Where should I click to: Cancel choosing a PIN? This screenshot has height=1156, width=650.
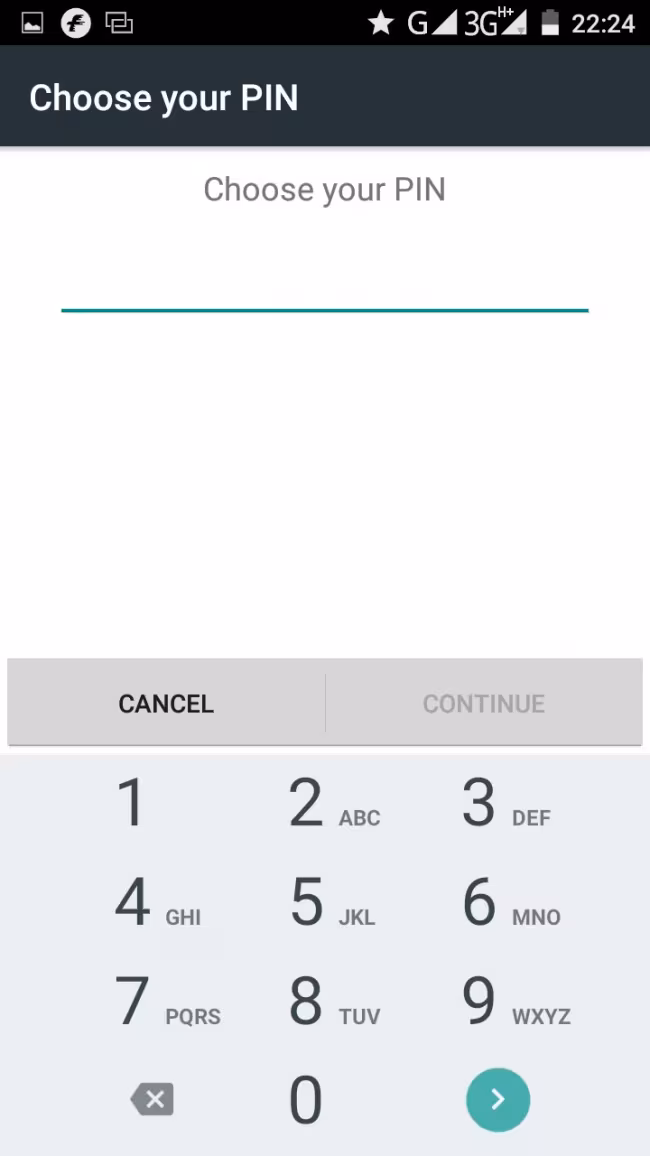point(166,703)
